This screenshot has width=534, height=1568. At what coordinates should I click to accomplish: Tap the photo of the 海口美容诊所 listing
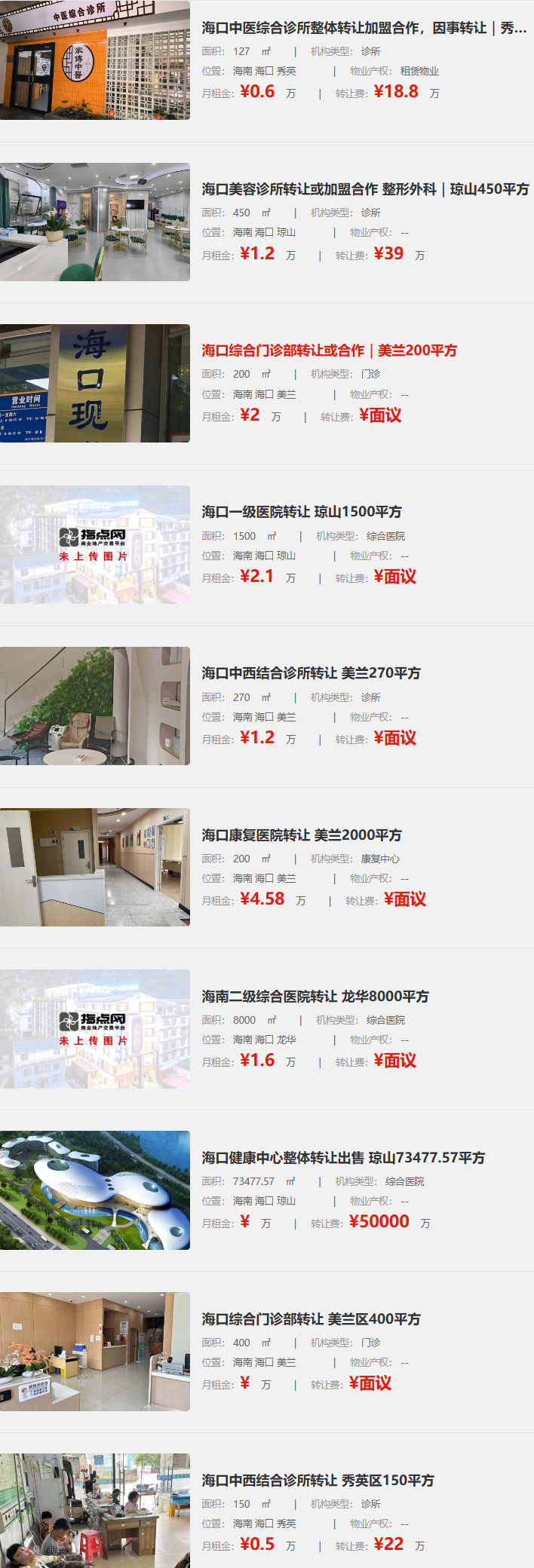[x=95, y=222]
